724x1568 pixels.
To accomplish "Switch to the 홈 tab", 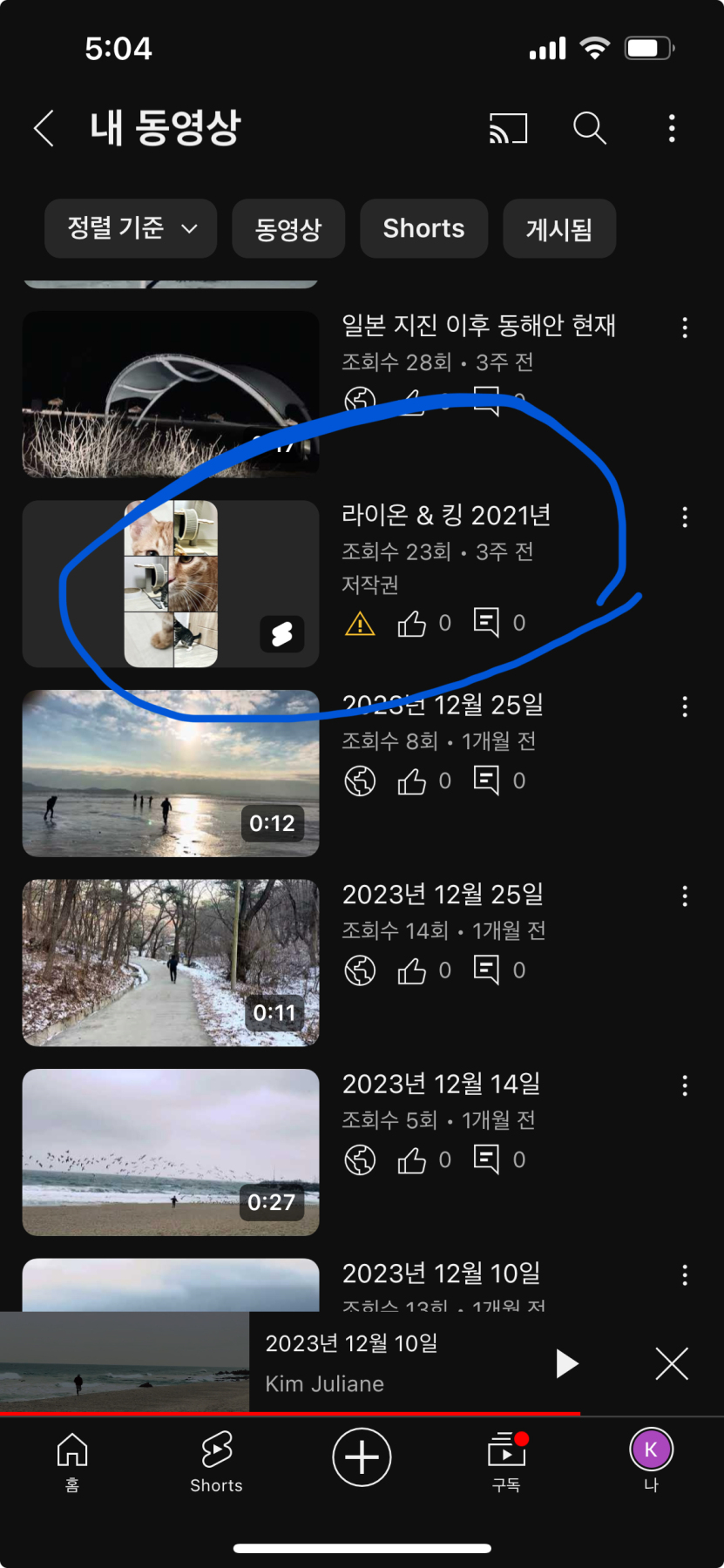I will [x=72, y=1459].
